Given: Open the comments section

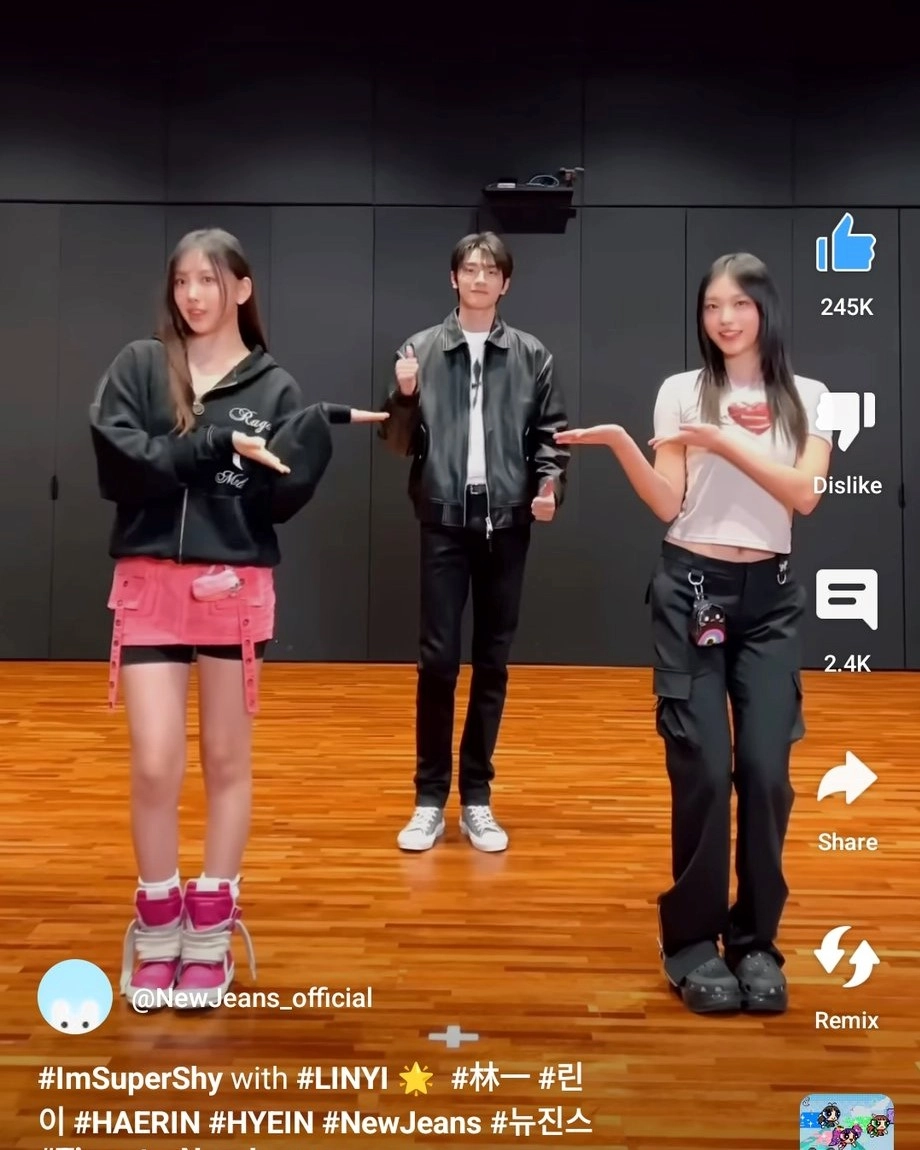Looking at the screenshot, I should [x=846, y=599].
